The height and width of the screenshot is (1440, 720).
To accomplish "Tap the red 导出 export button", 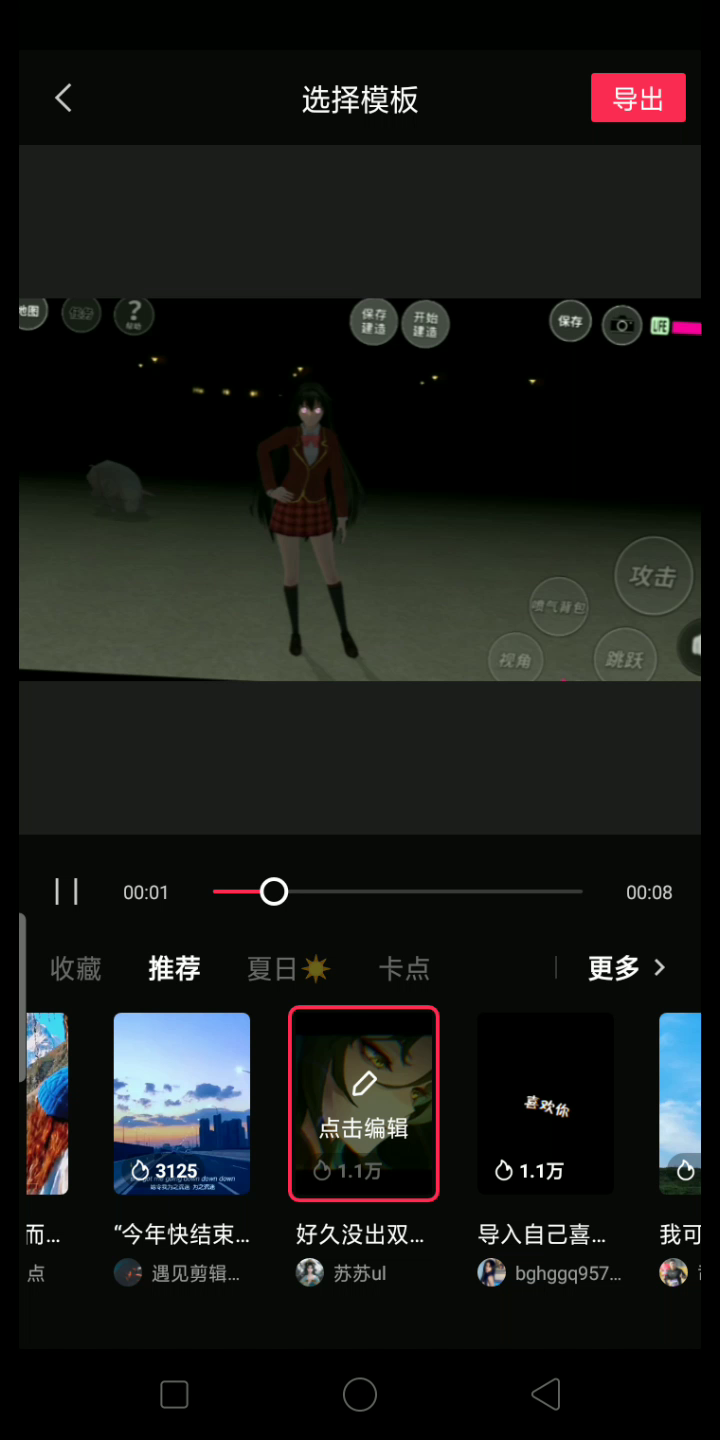I will [638, 98].
